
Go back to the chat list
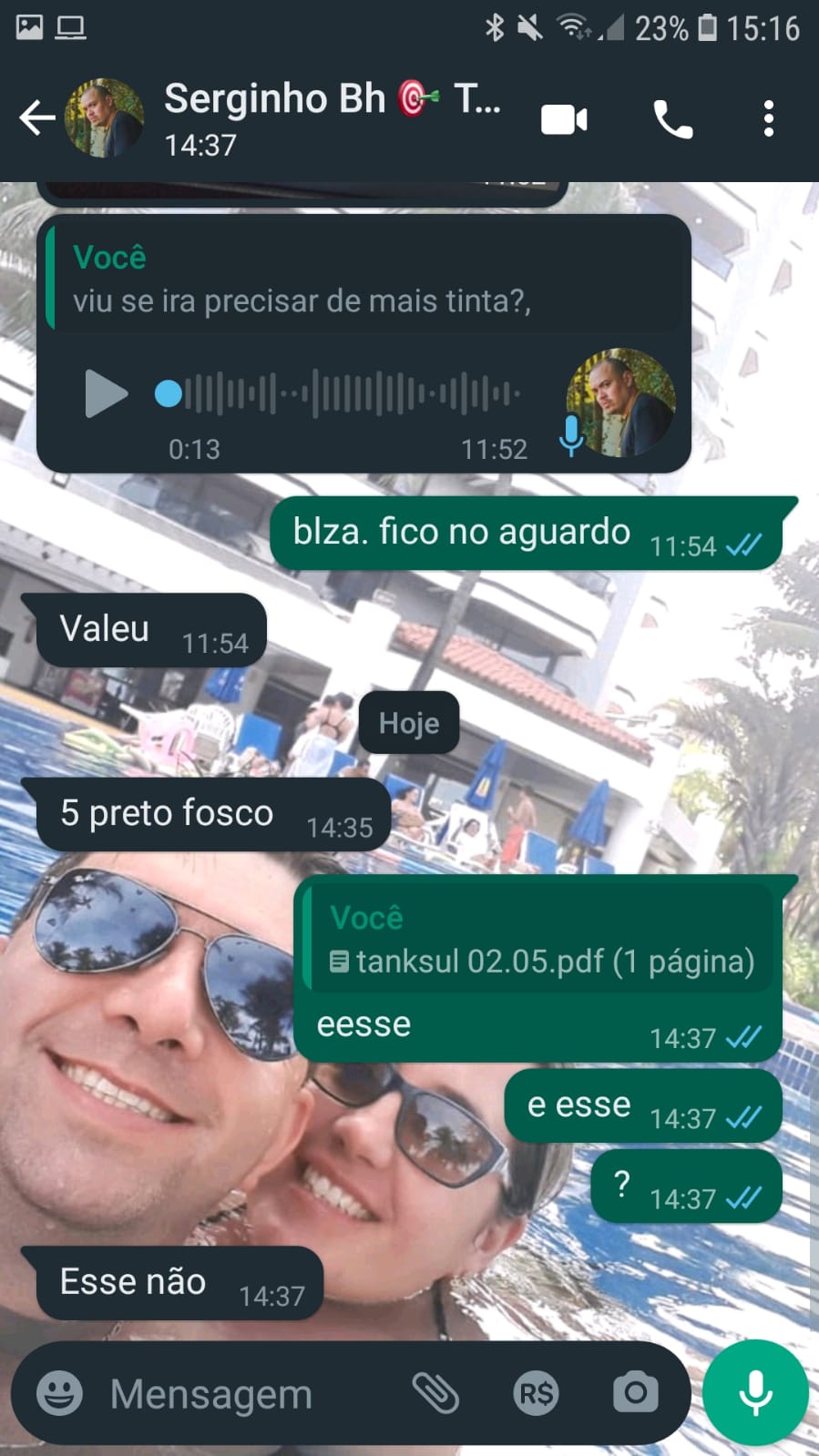(36, 118)
